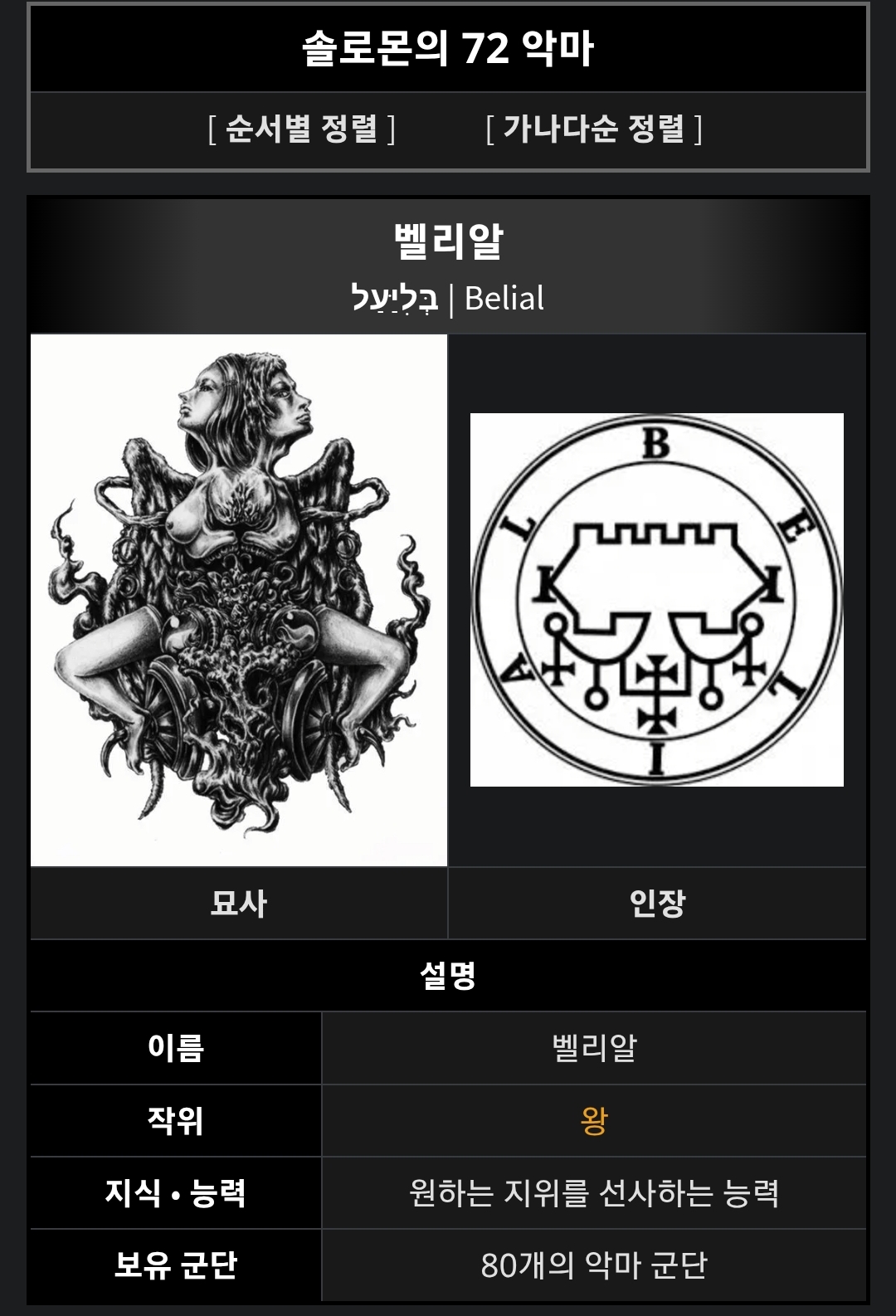Open the 순서별 정렬 link

coord(301,129)
